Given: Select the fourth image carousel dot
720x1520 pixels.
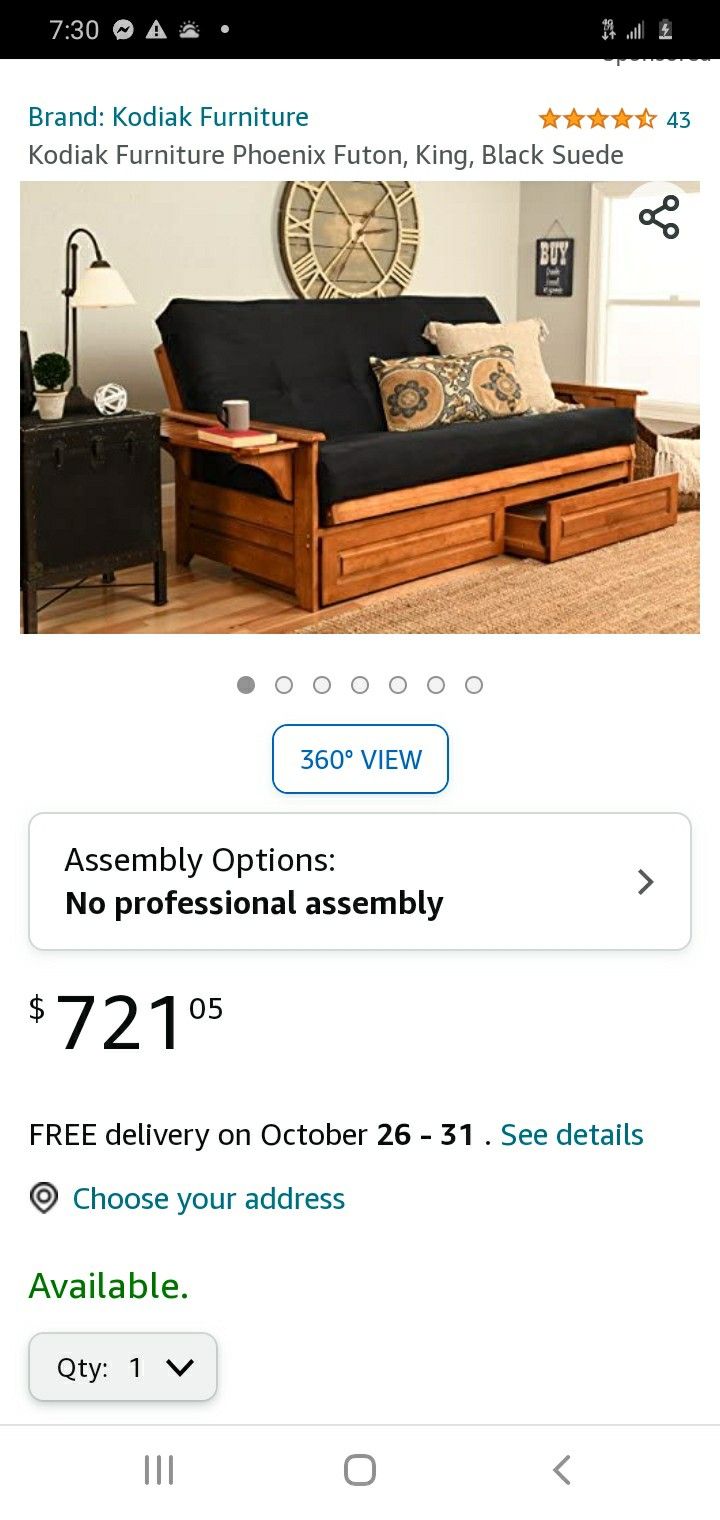Looking at the screenshot, I should (x=360, y=685).
